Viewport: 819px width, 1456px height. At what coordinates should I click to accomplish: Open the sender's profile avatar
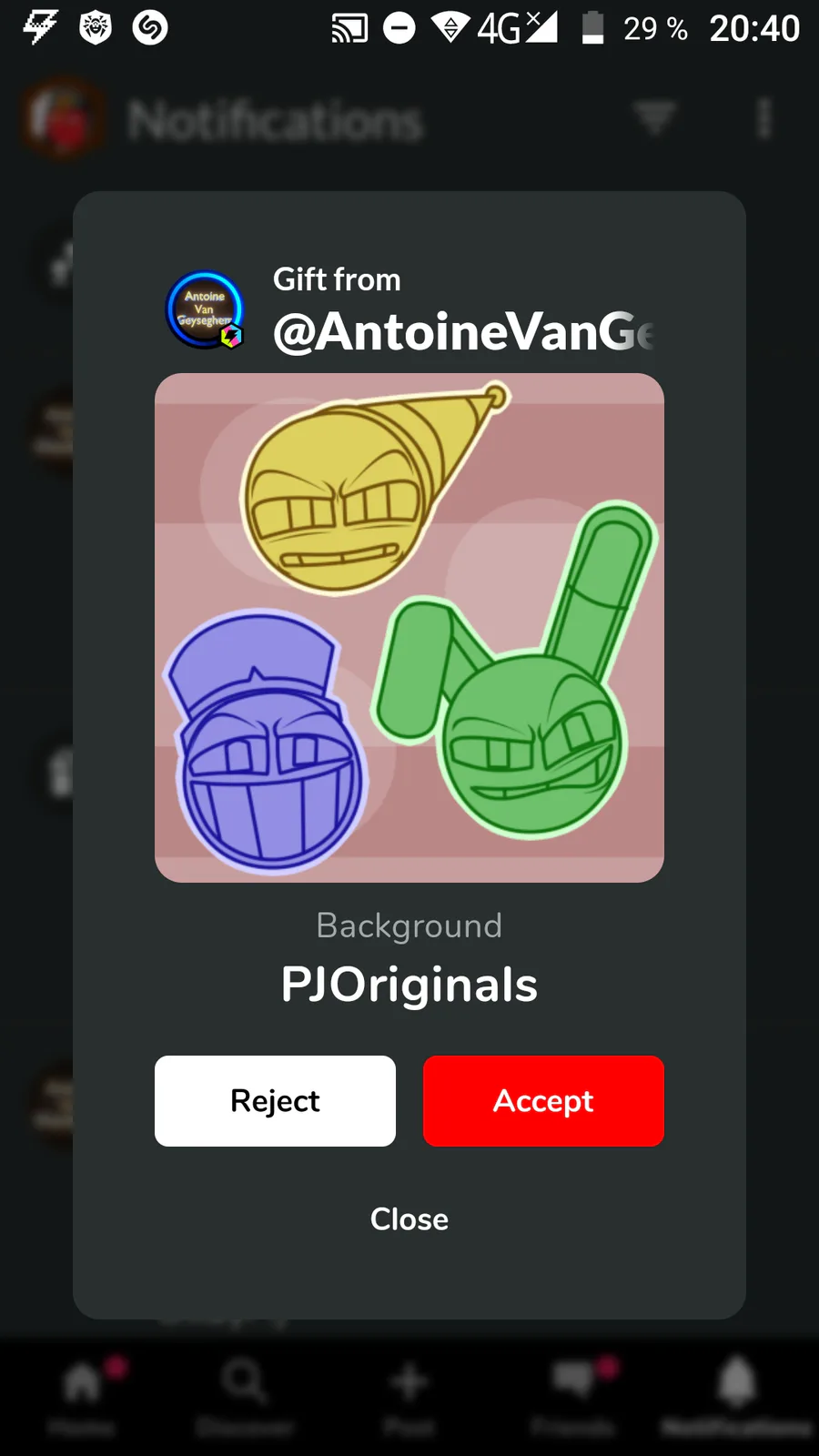tap(206, 310)
